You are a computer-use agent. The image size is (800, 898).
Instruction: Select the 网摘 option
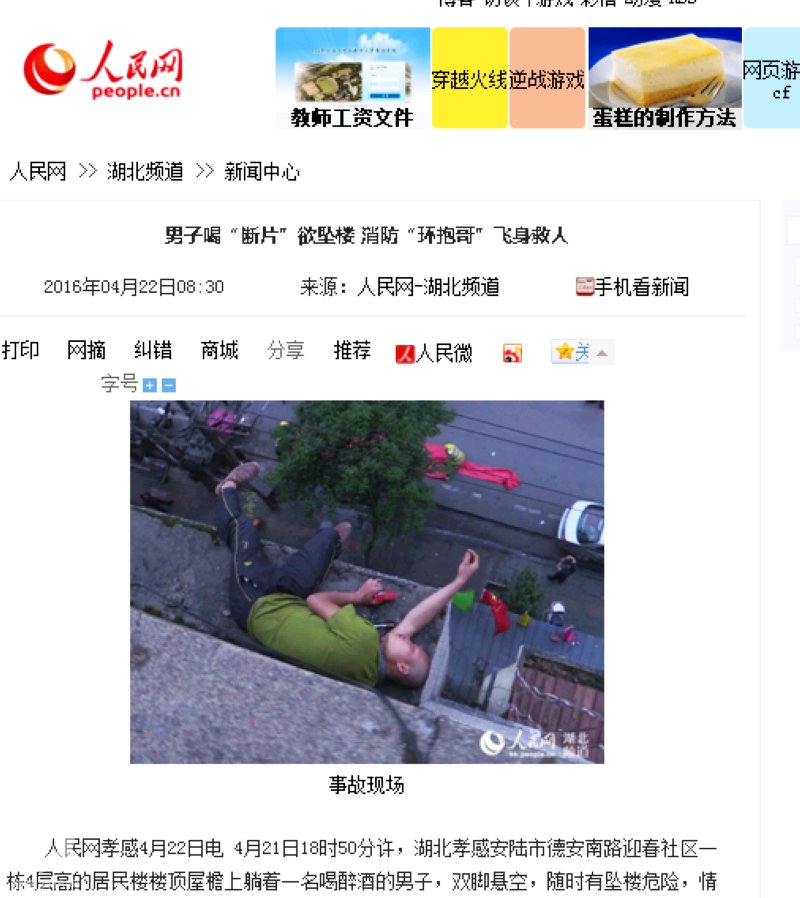(87, 350)
